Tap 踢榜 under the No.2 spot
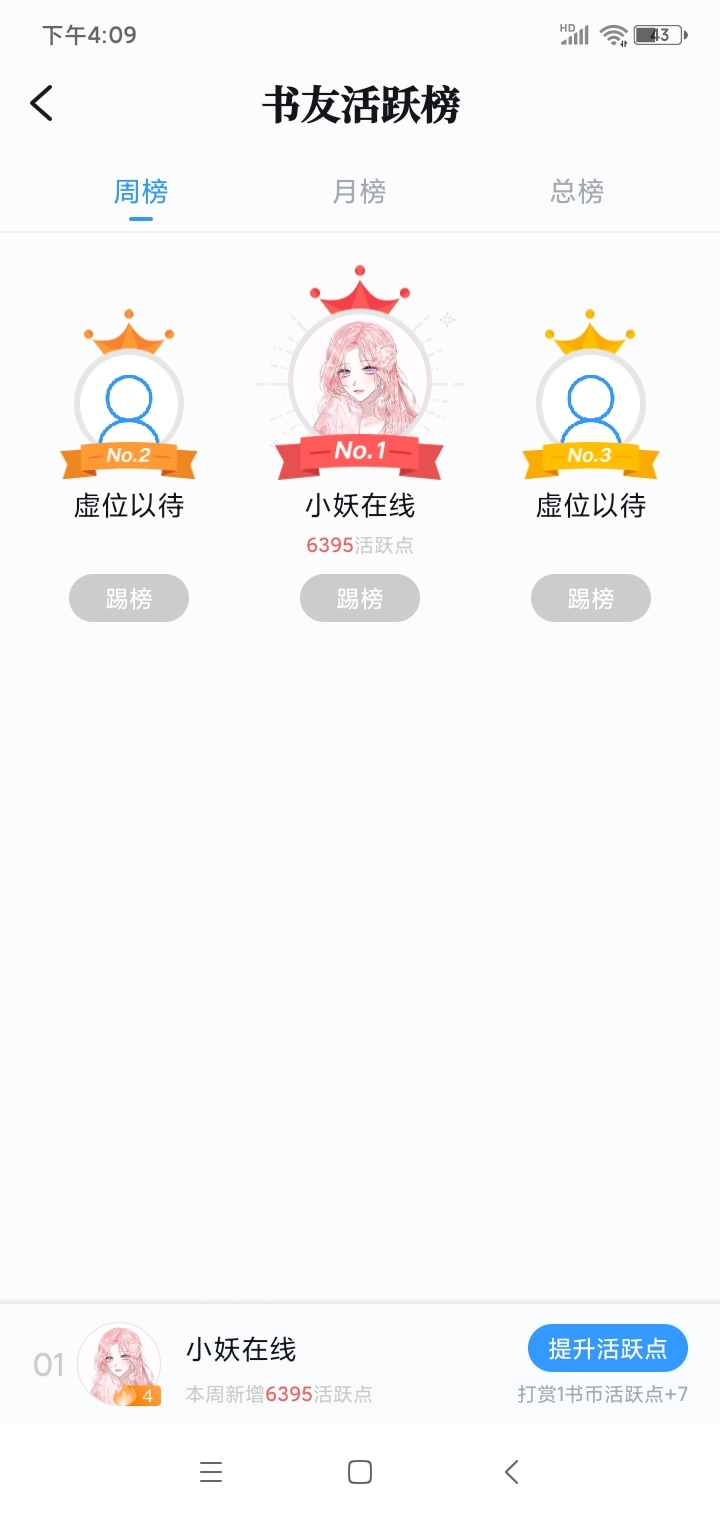This screenshot has height=1520, width=720. pos(129,598)
